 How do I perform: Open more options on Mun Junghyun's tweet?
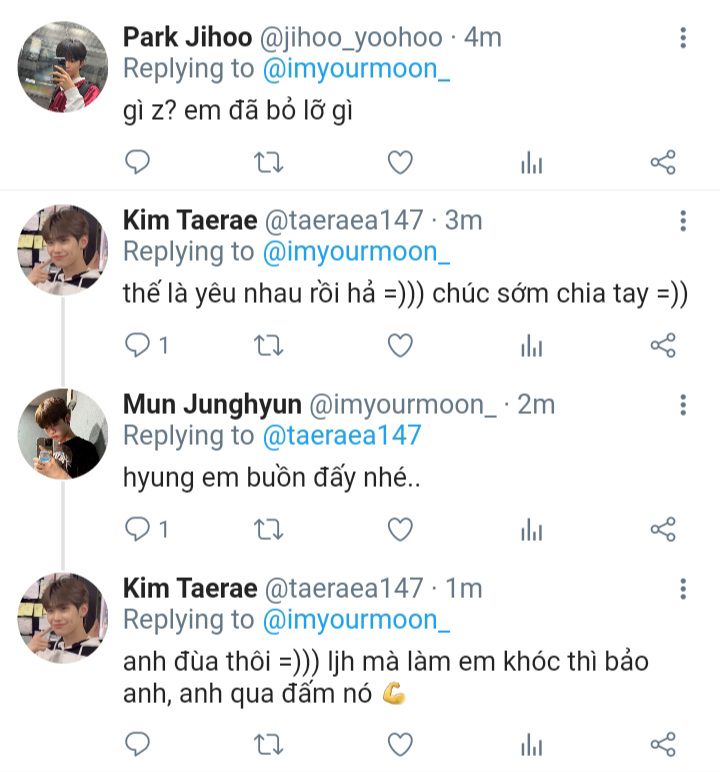[683, 405]
